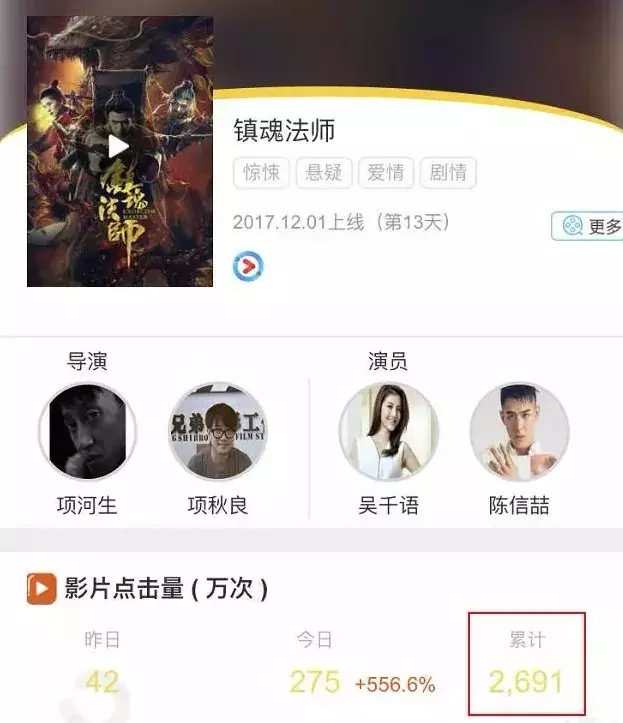Viewport: 623px width, 723px height.
Task: View actress 吴千语's profile
Action: [x=388, y=432]
